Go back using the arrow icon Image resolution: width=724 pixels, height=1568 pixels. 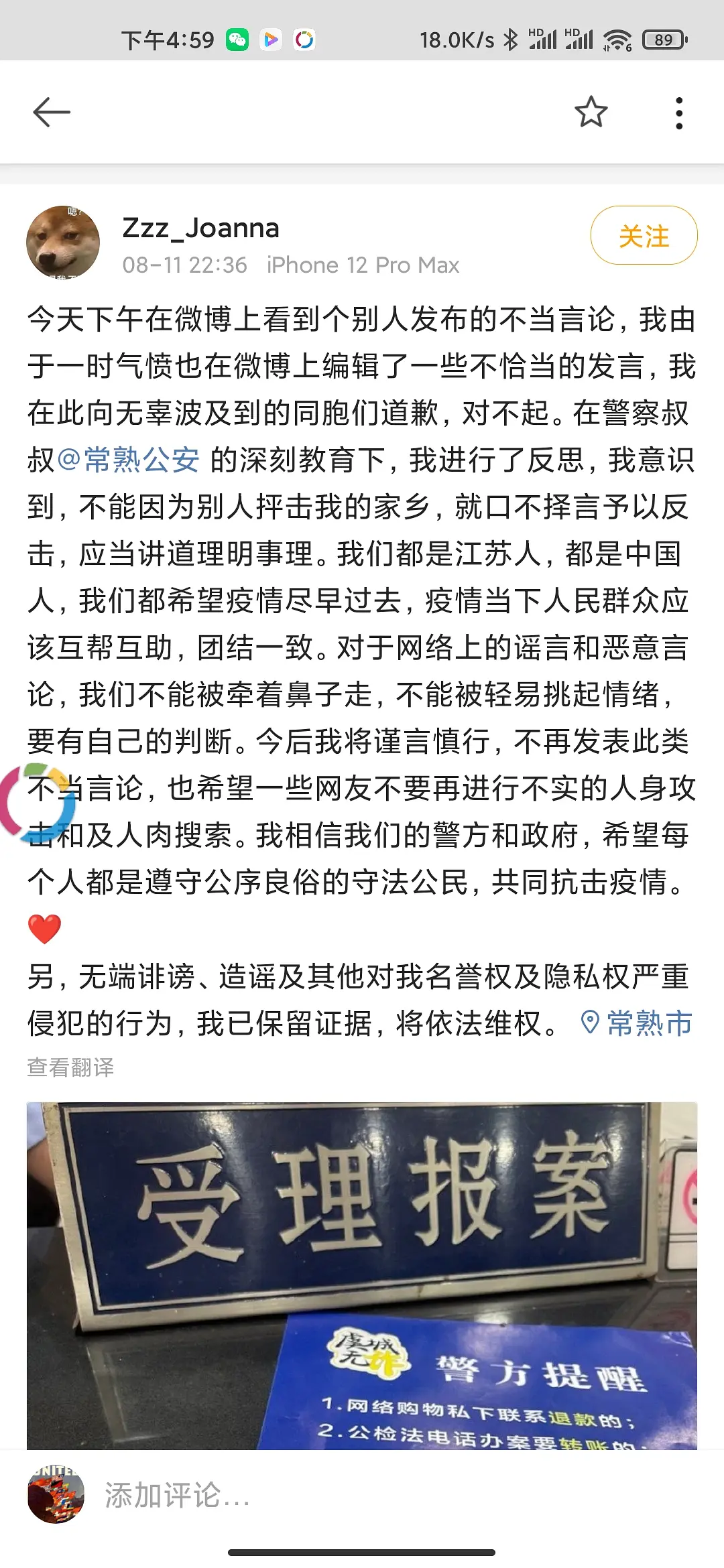coord(52,112)
